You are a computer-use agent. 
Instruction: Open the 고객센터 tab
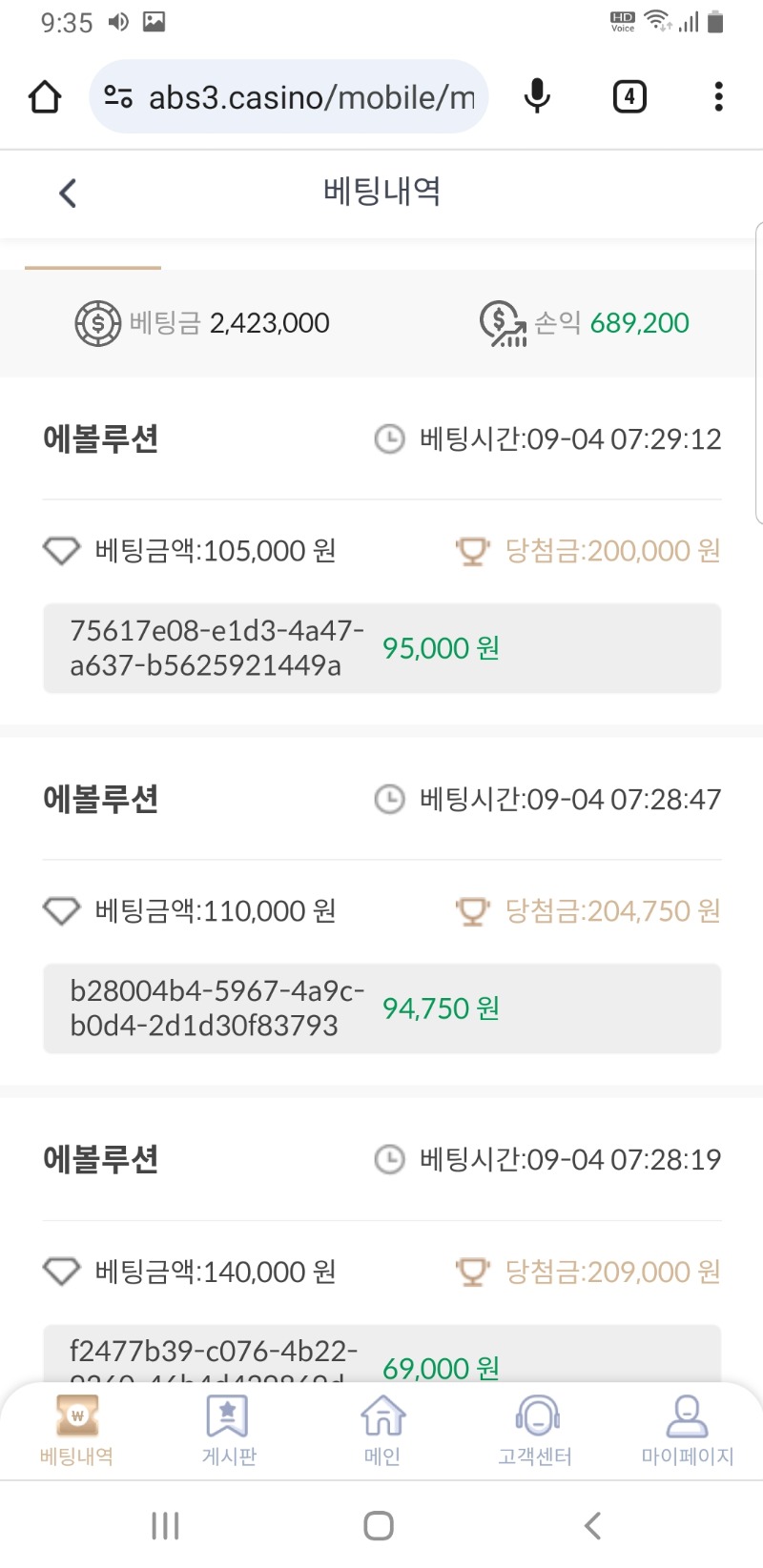point(535,1430)
